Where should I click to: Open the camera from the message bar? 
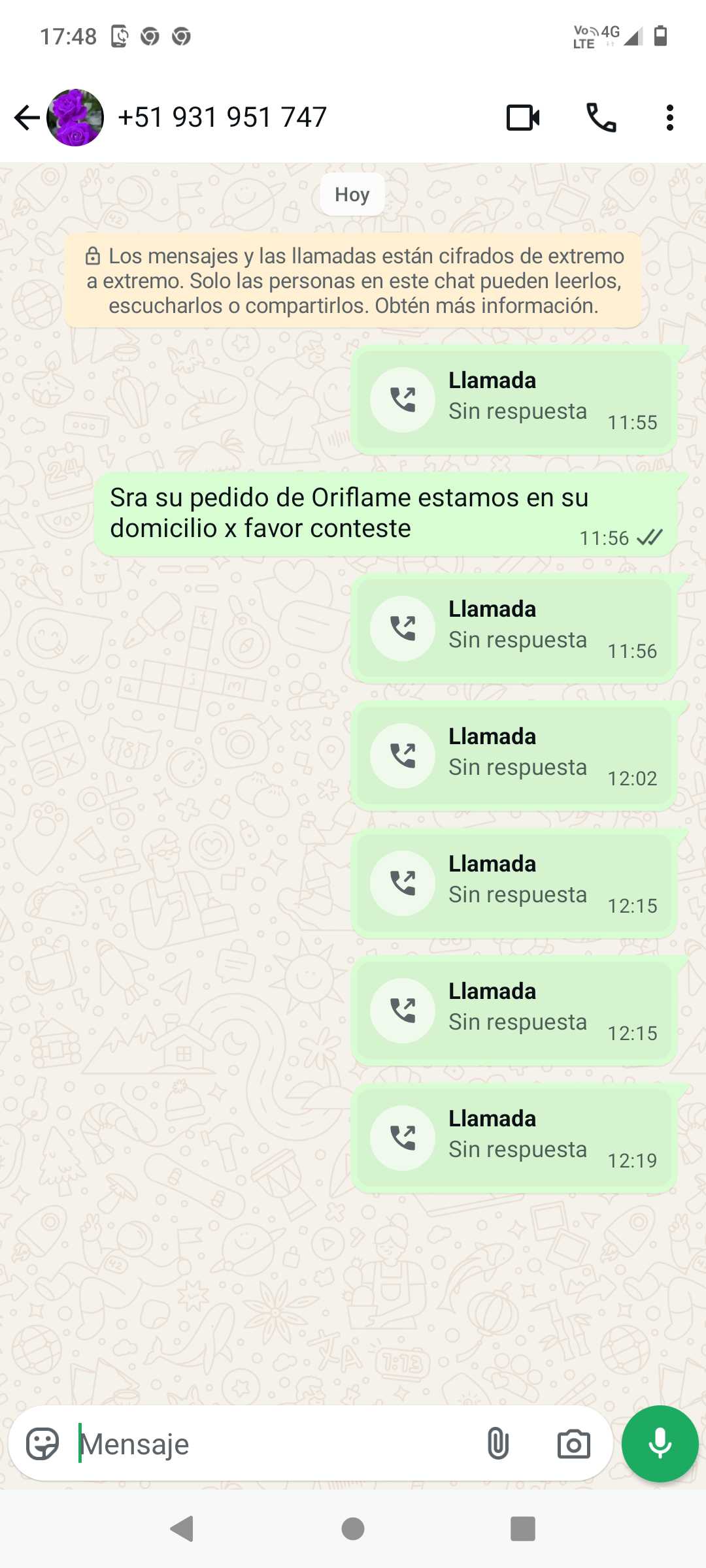pos(573,1444)
